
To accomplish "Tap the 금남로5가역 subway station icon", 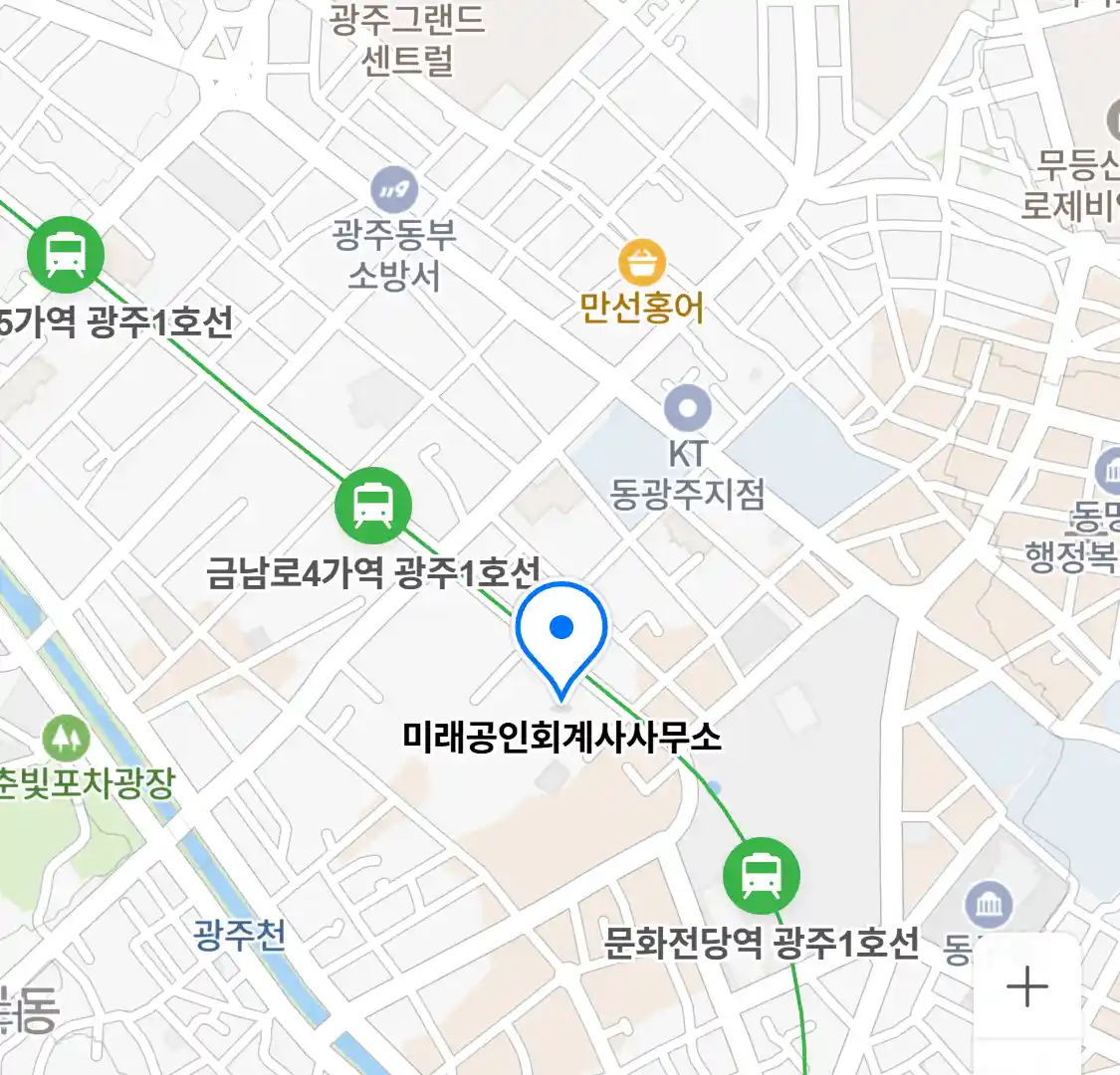I will 66,254.
